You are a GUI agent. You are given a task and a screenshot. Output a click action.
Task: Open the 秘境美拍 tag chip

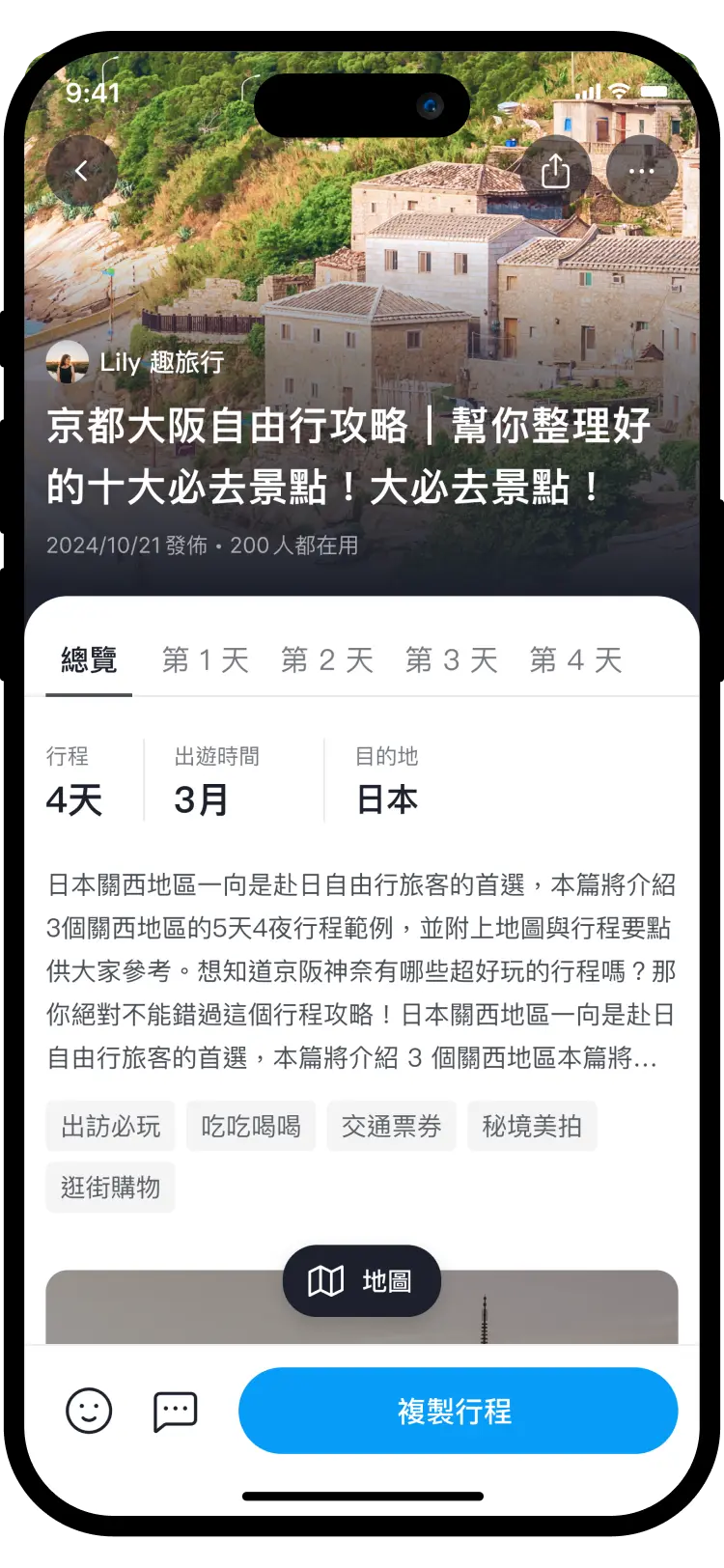pyautogui.click(x=532, y=1126)
